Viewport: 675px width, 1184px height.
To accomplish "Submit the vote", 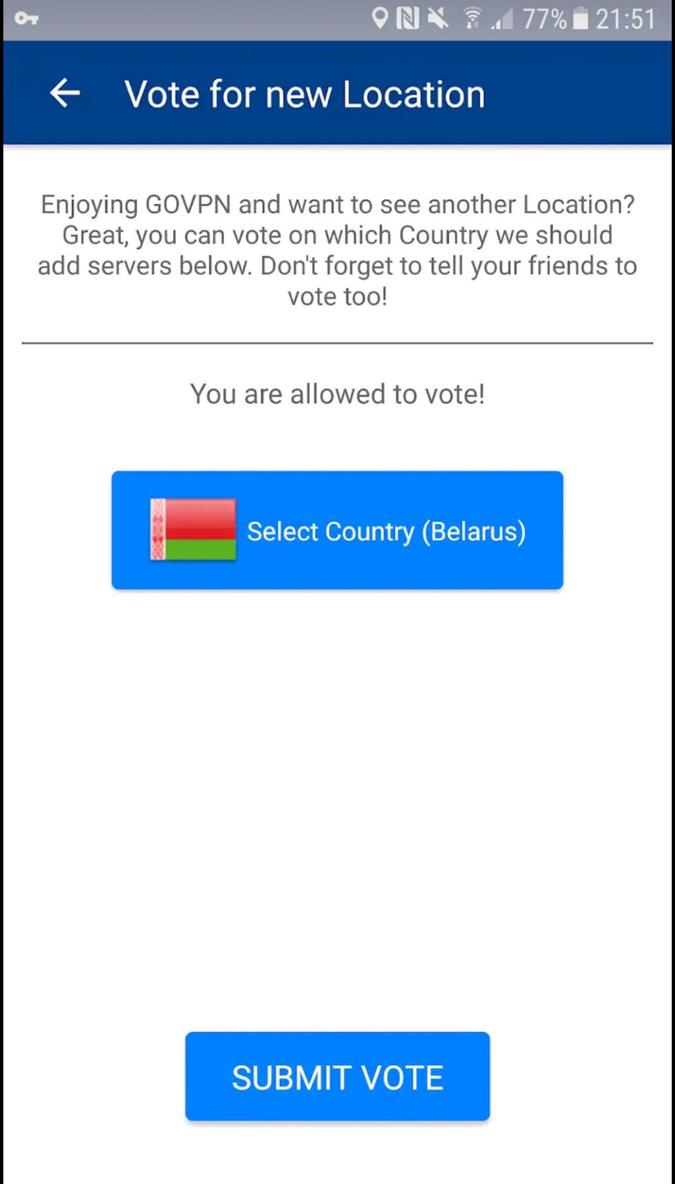I will coord(337,1076).
